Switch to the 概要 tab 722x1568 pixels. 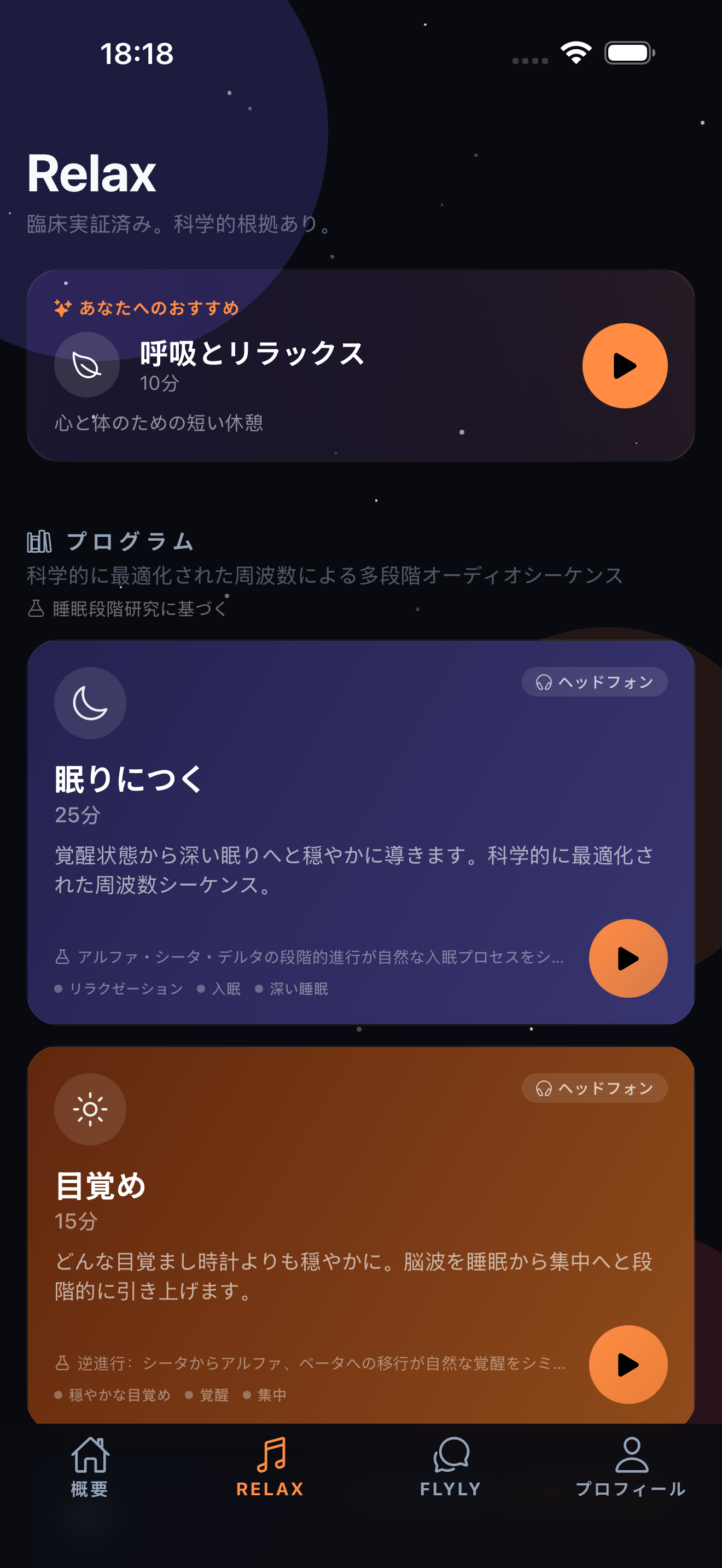click(90, 1467)
